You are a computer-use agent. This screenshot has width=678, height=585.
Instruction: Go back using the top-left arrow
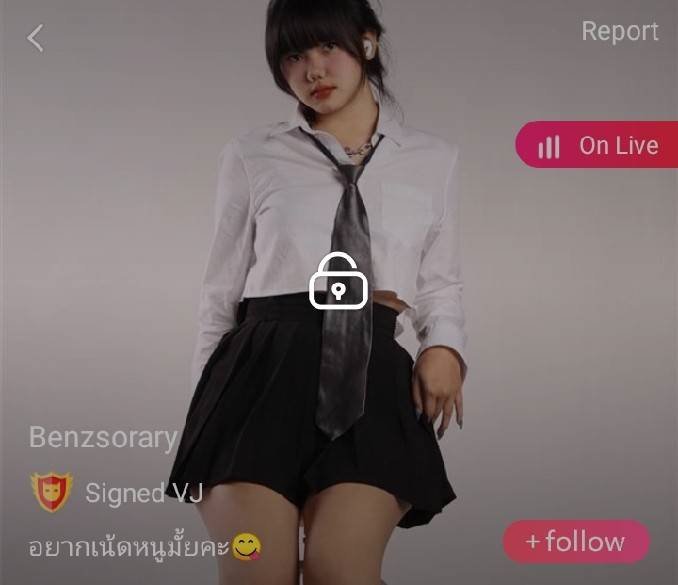click(x=36, y=38)
